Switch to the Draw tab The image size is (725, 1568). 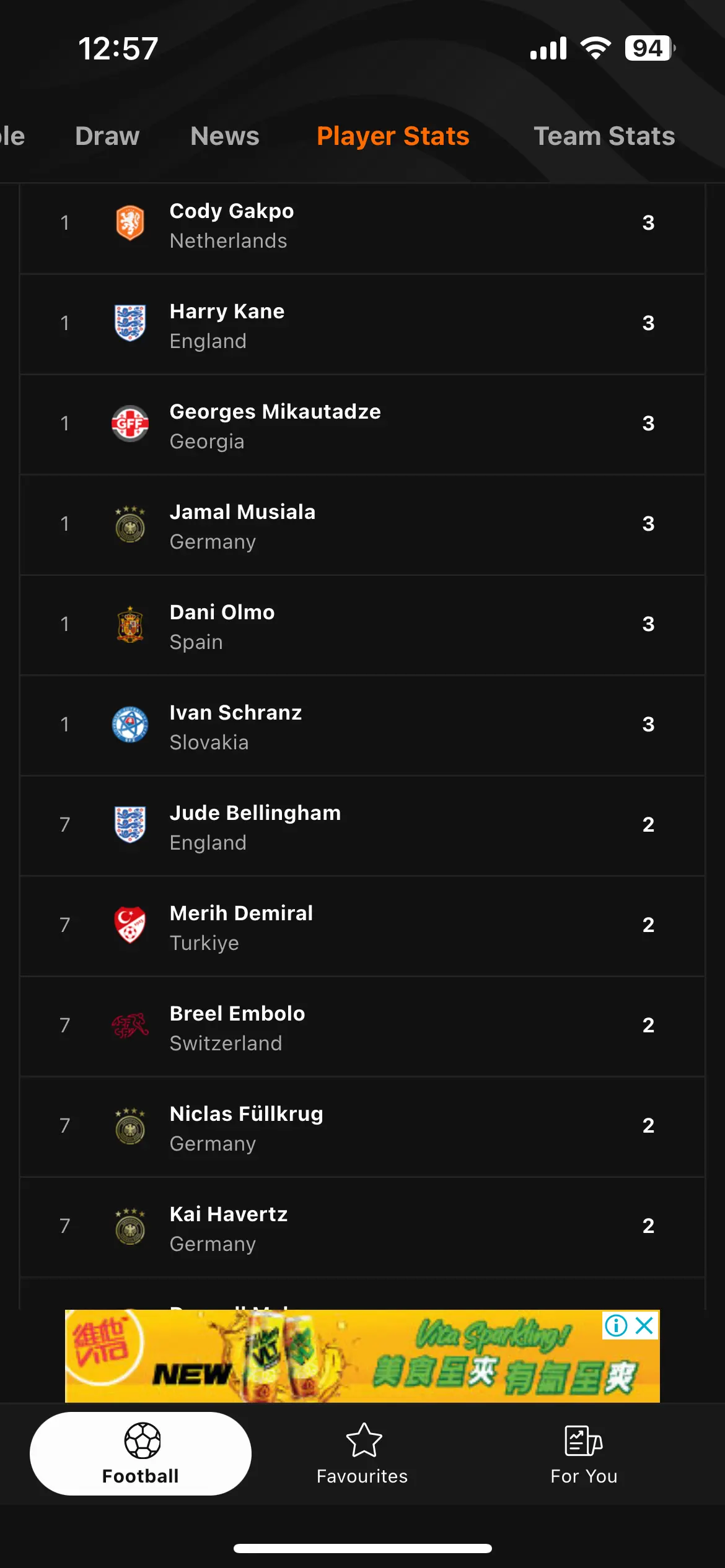107,136
